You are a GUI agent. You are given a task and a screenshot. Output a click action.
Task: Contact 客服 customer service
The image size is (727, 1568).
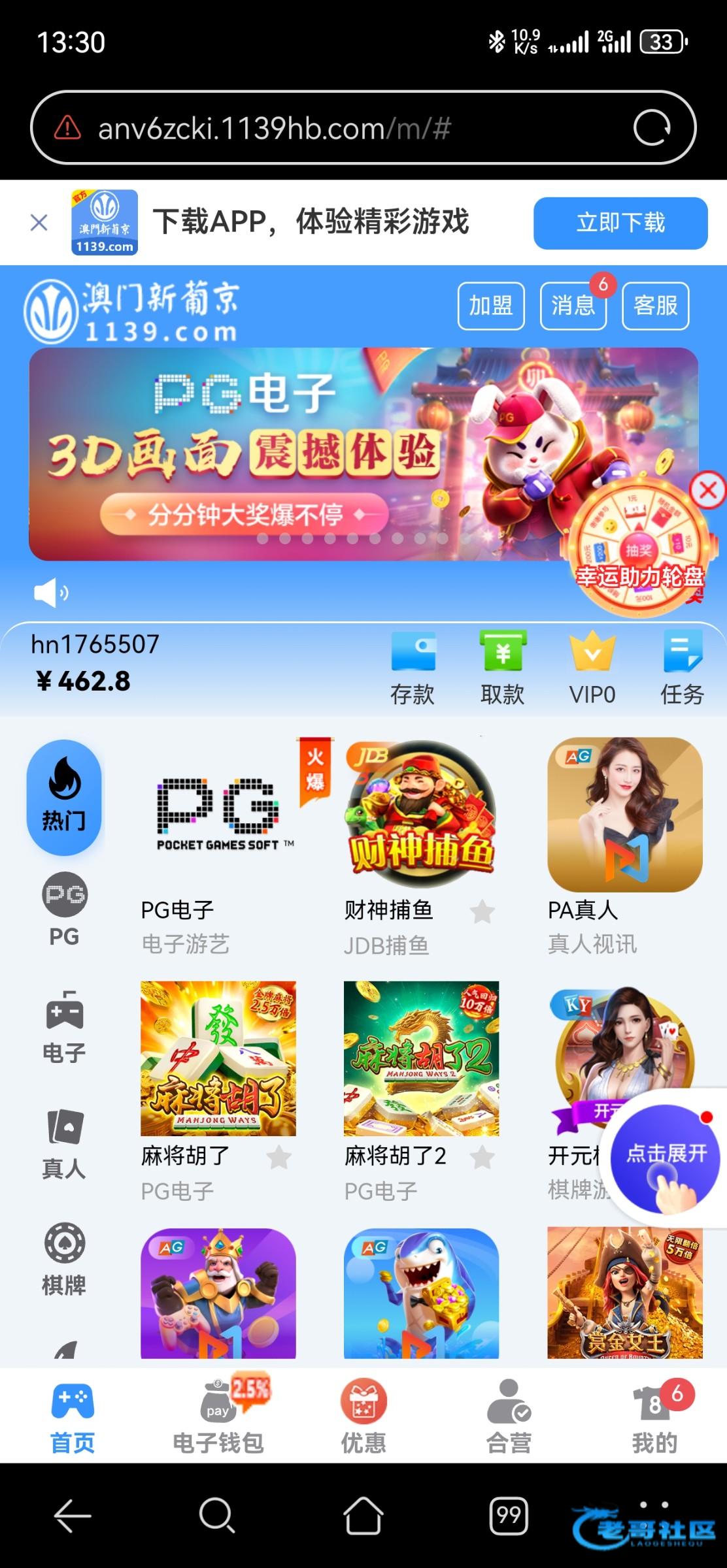coord(655,306)
